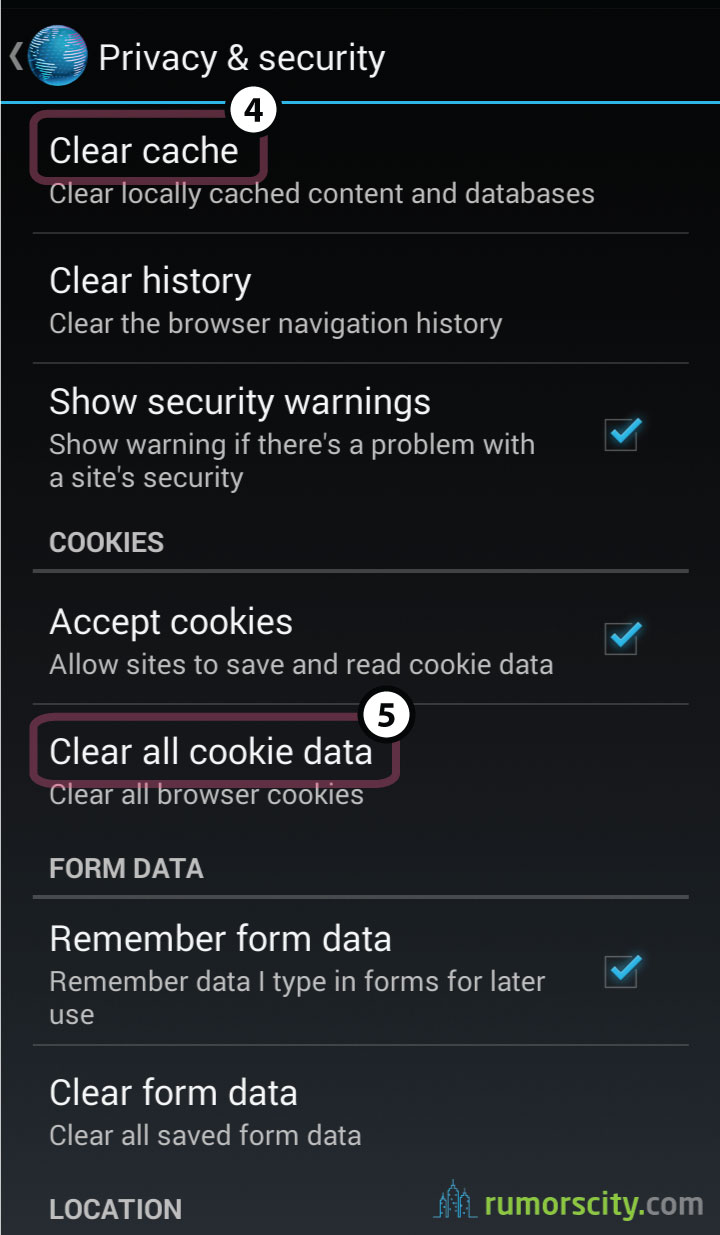Open Clear history option

360,299
